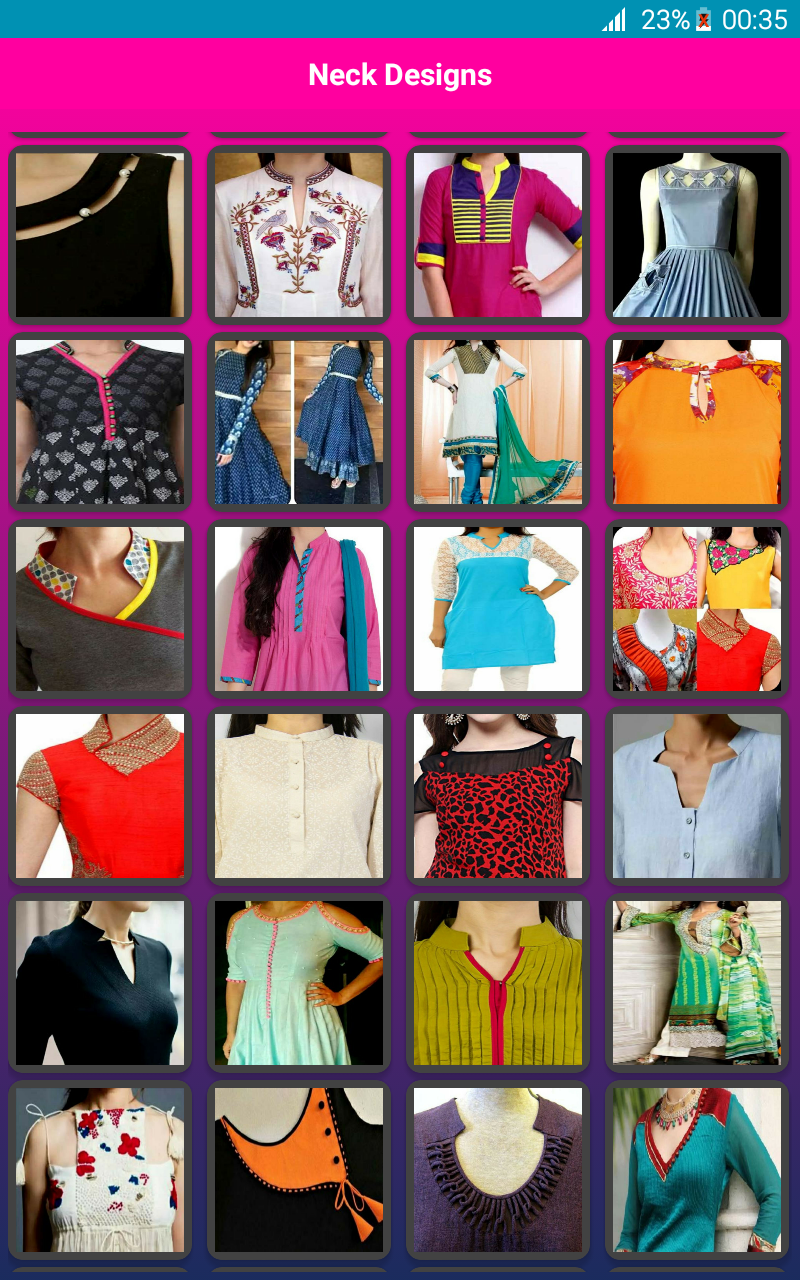Select the red blouse with embroidered collar
This screenshot has height=1280, width=800.
coord(99,795)
